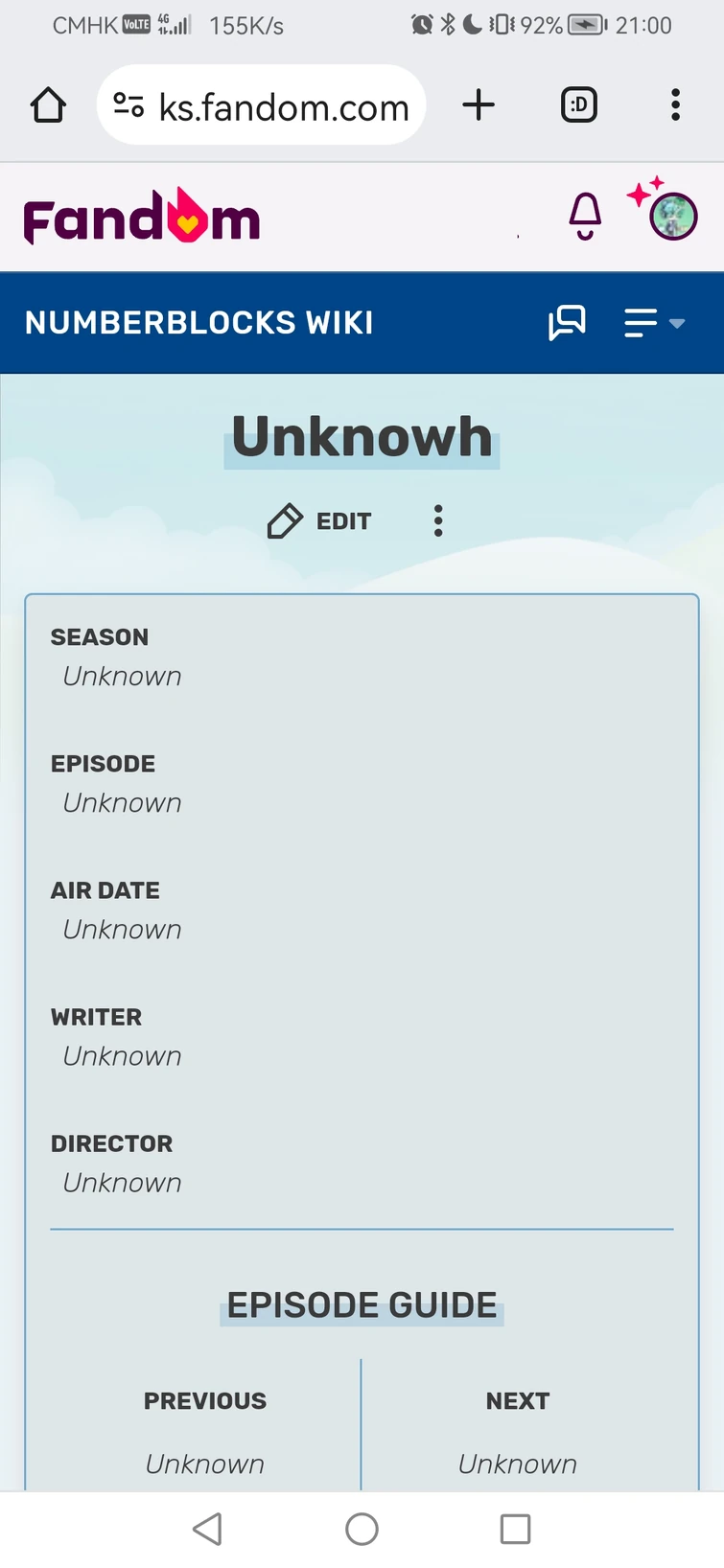Open the notifications bell
Image resolution: width=724 pixels, height=1568 pixels.
point(585,217)
